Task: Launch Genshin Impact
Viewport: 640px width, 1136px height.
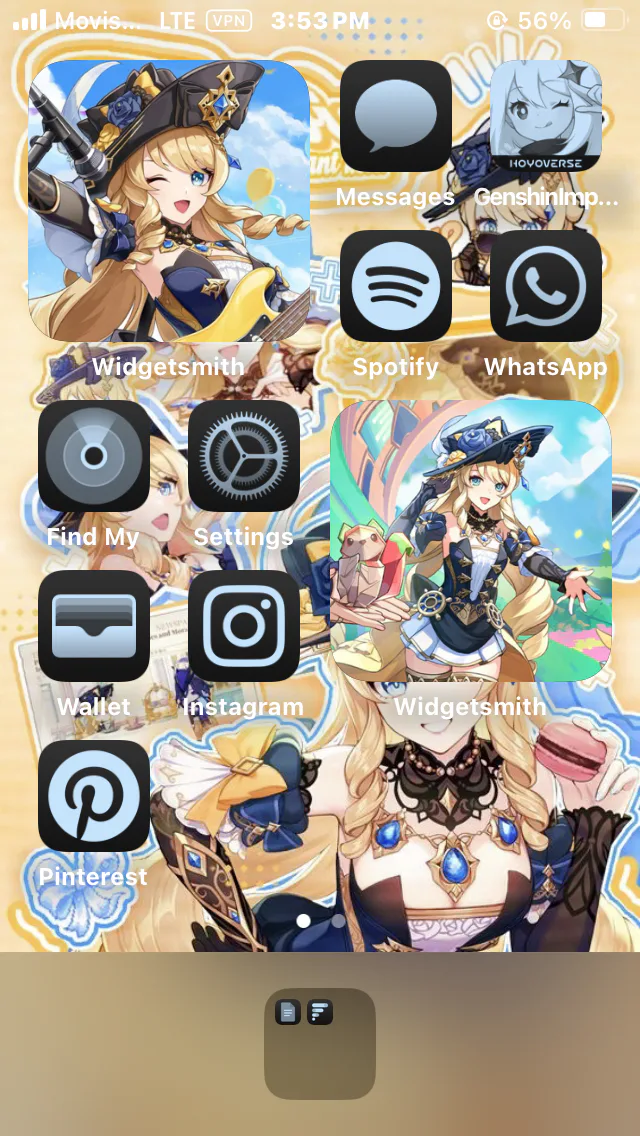Action: pos(546,116)
